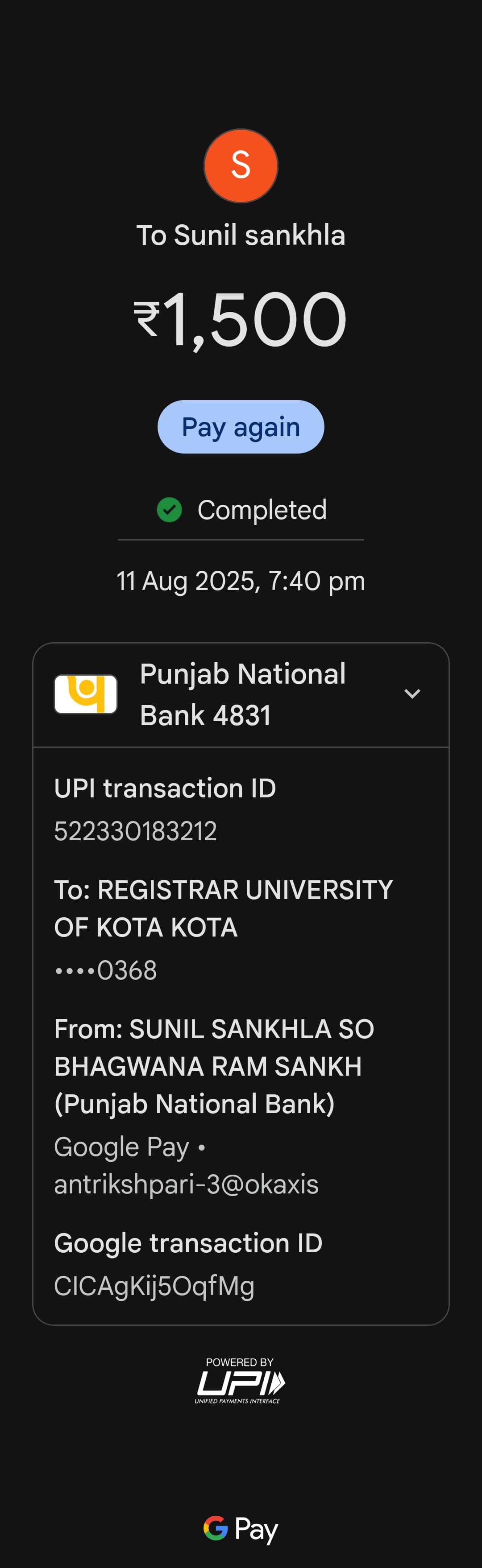Image resolution: width=482 pixels, height=1568 pixels.
Task: Expand the Punjab National Bank 4831 details
Action: click(412, 694)
